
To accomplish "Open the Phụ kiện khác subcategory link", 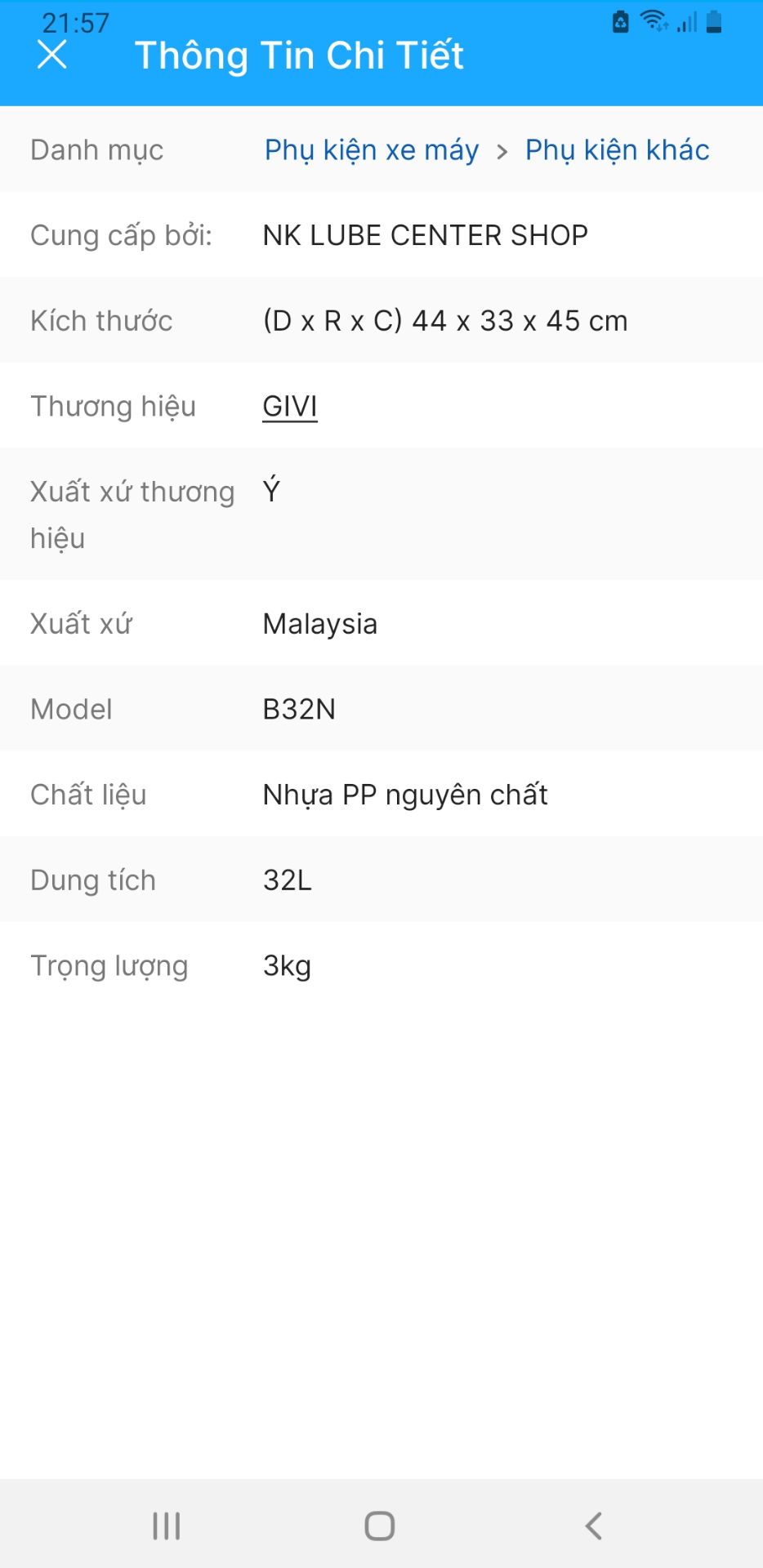I will point(617,149).
